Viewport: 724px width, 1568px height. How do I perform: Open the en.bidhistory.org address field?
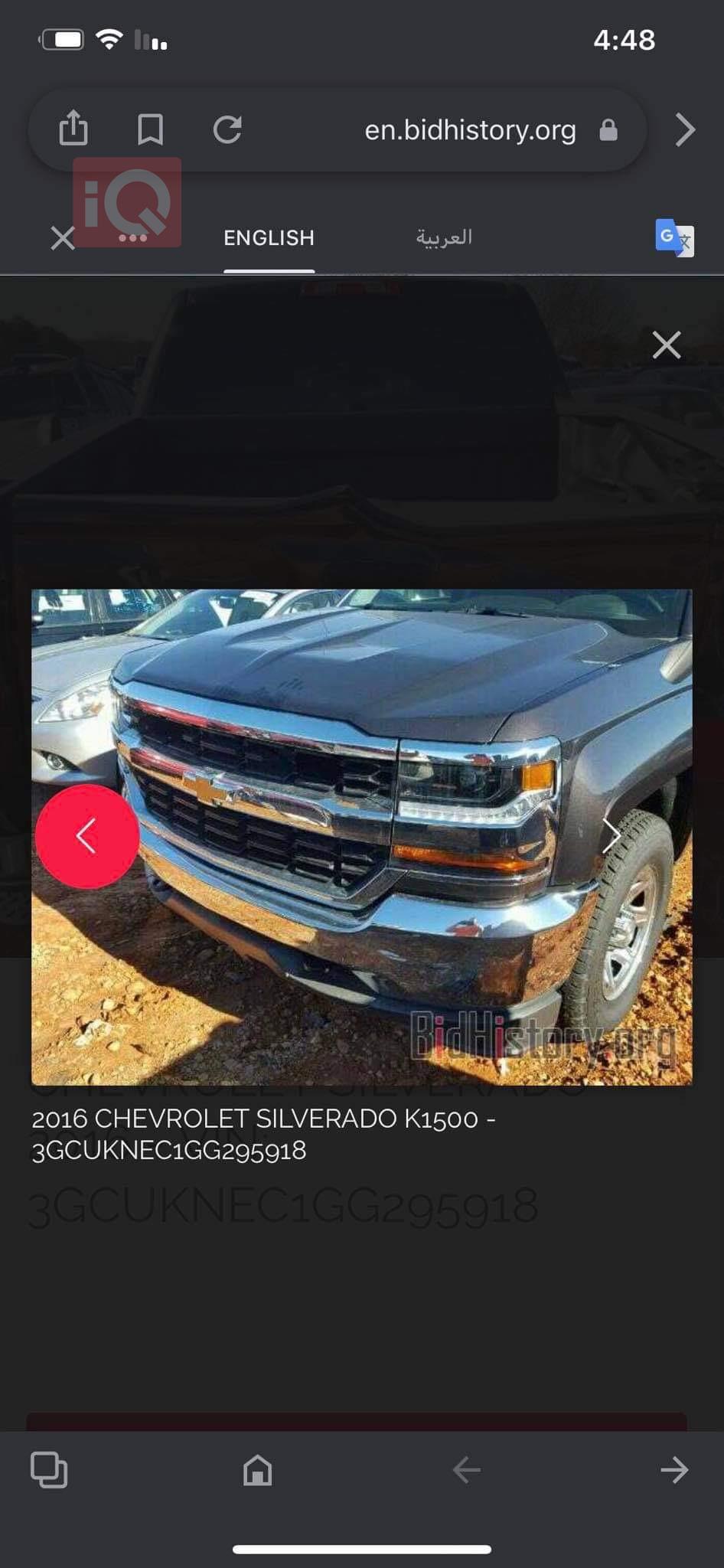pyautogui.click(x=470, y=130)
